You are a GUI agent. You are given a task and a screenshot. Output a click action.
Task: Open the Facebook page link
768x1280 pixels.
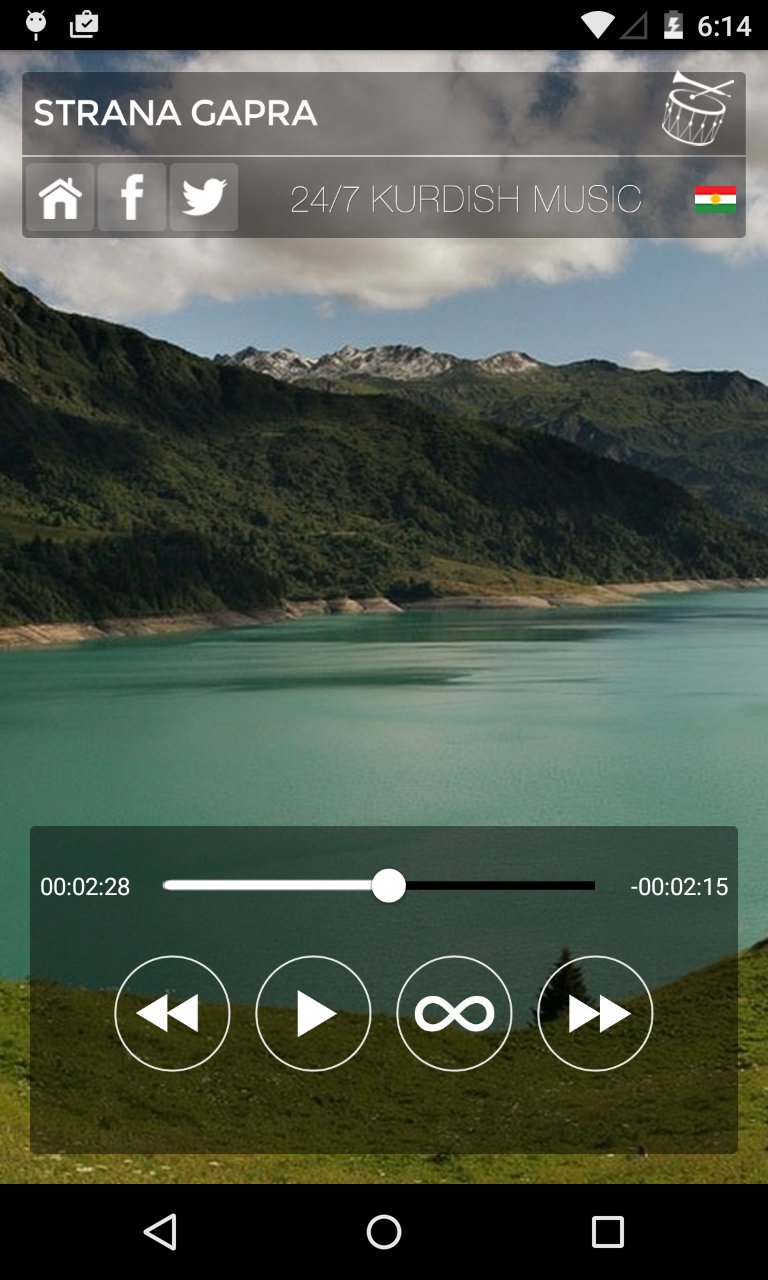pyautogui.click(x=132, y=198)
